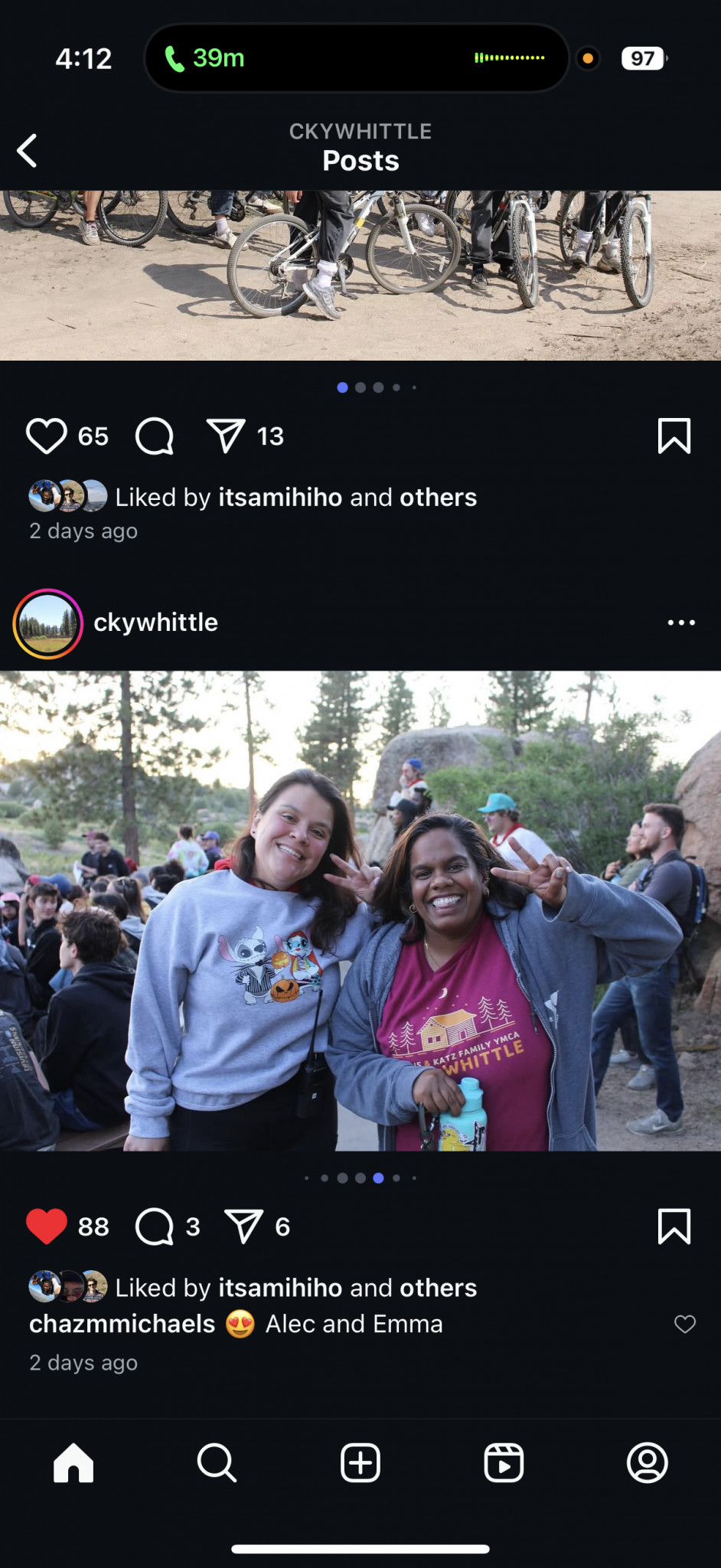This screenshot has height=1568, width=721.
Task: Open comments on the bikes post
Action: click(x=155, y=436)
